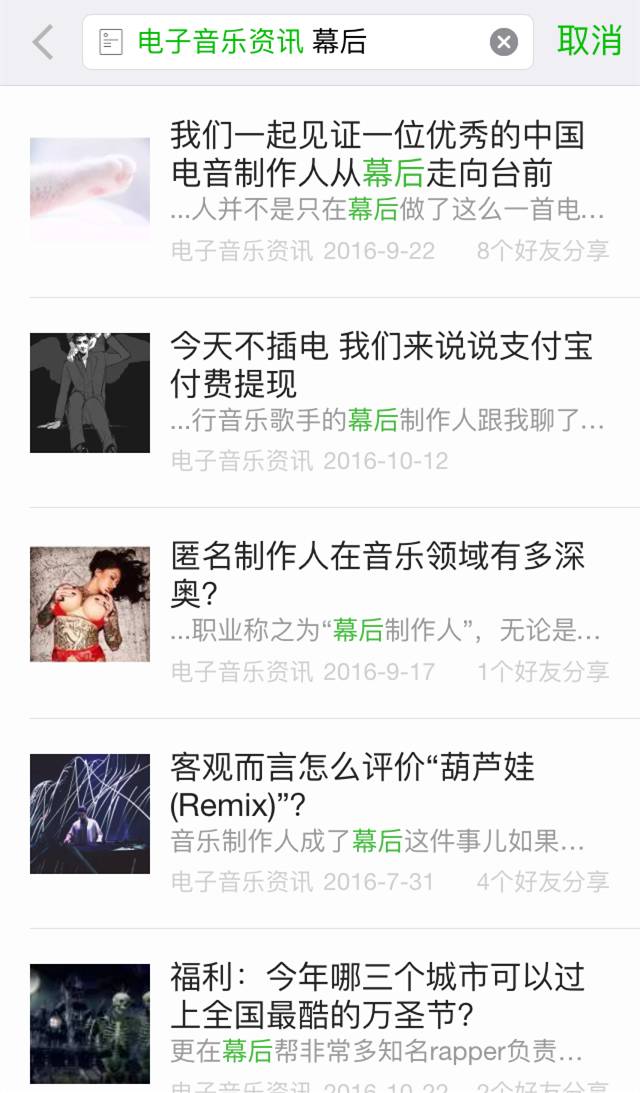Go back using the left arrow
Image resolution: width=640 pixels, height=1093 pixels.
[x=42, y=42]
